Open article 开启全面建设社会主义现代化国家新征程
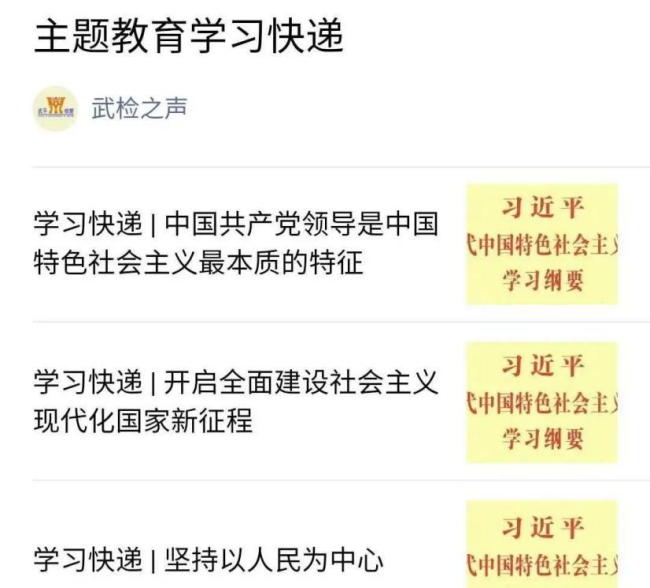Image resolution: width=650 pixels, height=588 pixels. pos(236,400)
